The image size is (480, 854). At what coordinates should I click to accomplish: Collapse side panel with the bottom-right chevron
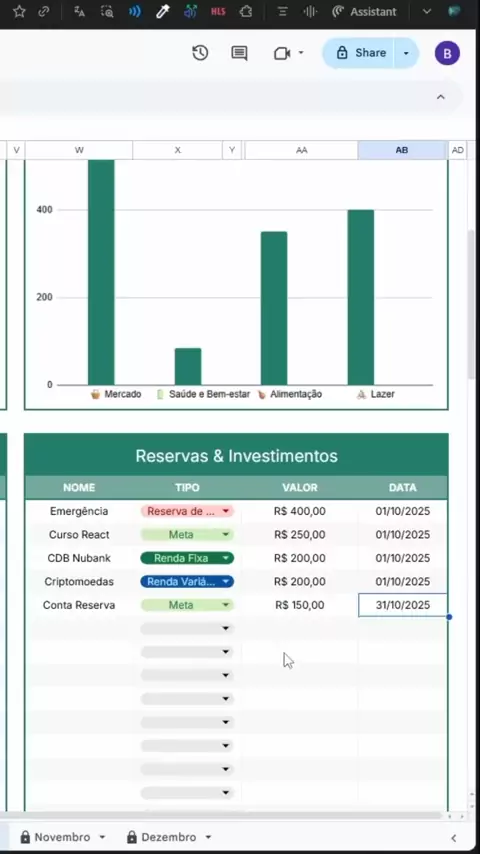tap(454, 838)
